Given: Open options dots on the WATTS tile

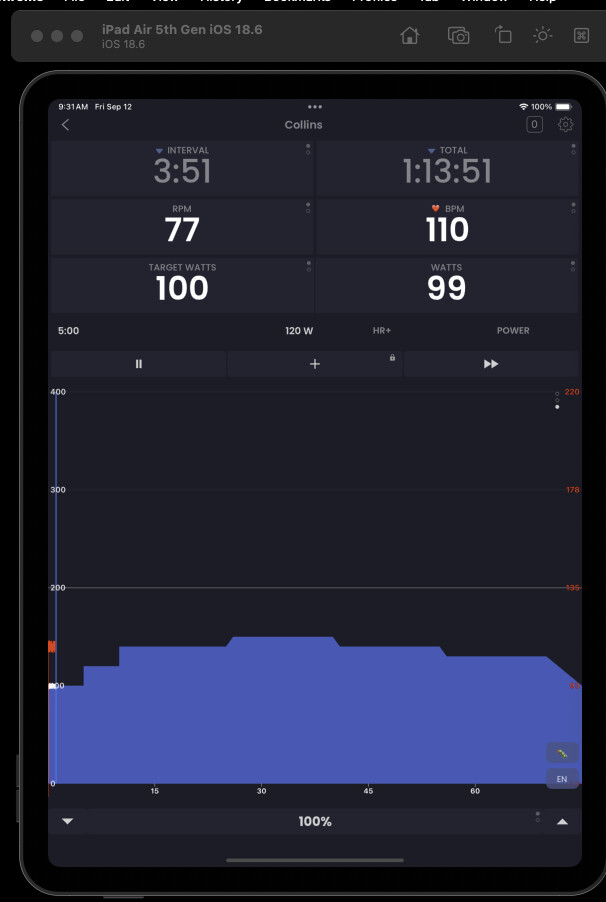Looking at the screenshot, I should click(x=573, y=266).
